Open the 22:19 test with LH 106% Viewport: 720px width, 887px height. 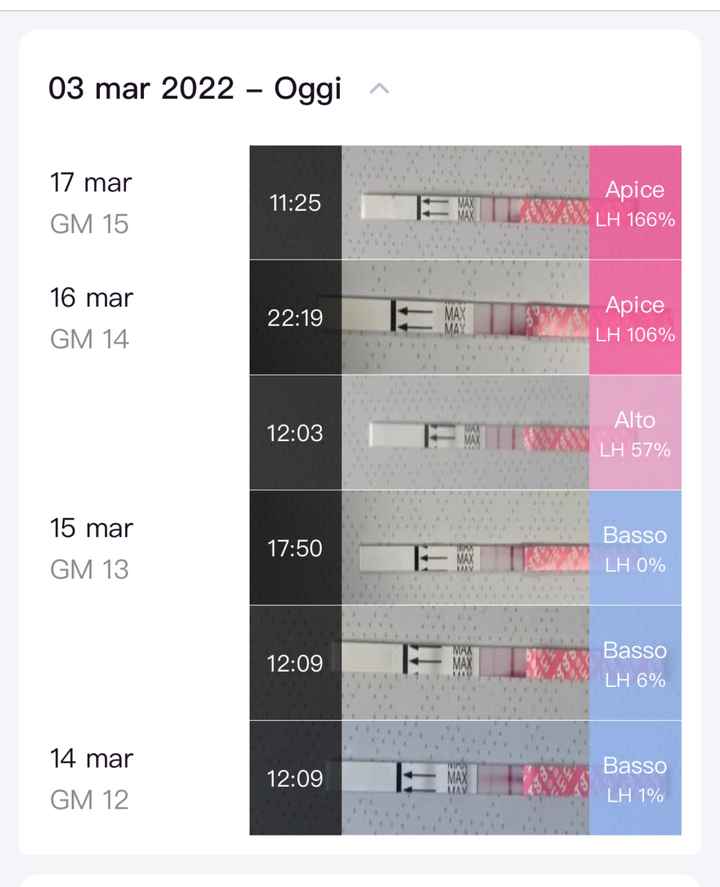[465, 318]
